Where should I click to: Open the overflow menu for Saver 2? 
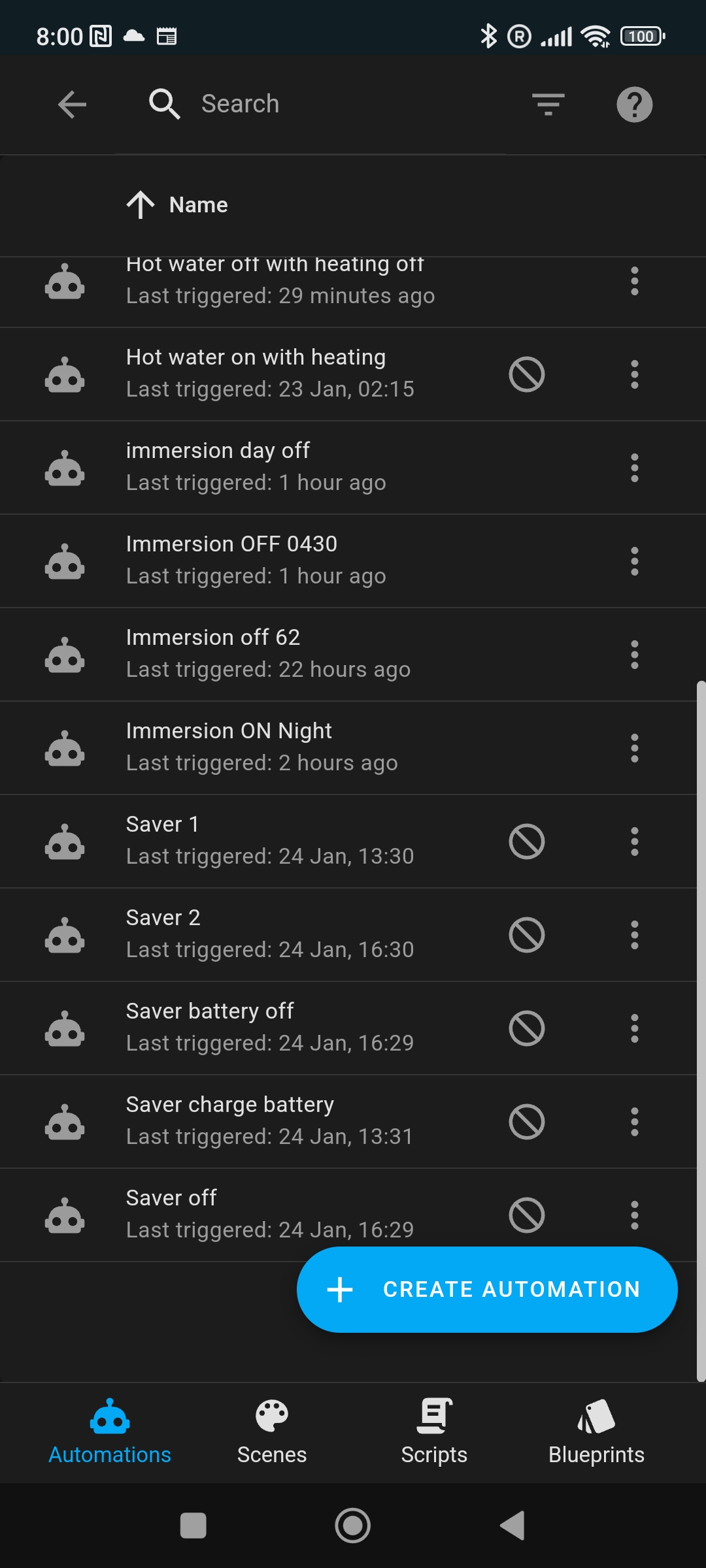634,935
